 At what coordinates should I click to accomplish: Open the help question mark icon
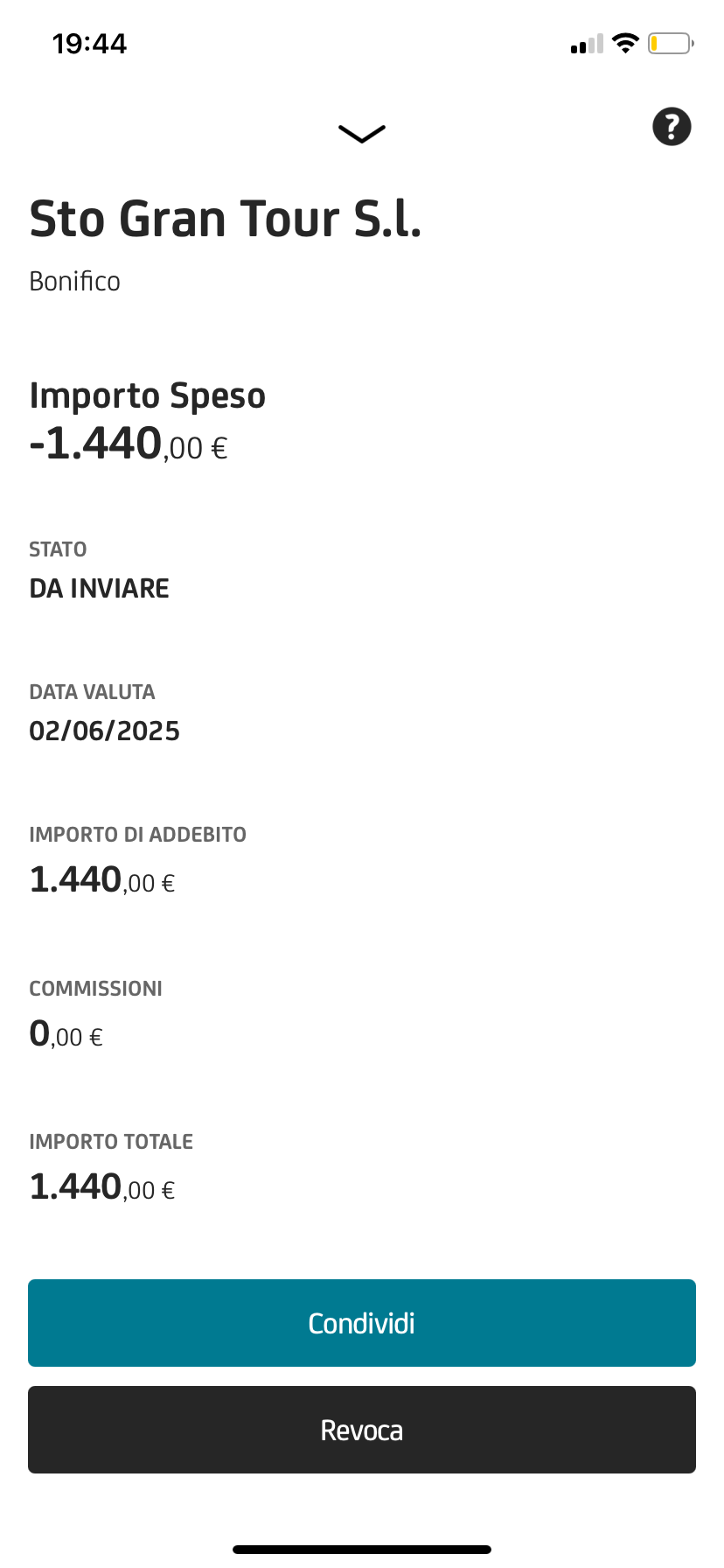coord(672,127)
